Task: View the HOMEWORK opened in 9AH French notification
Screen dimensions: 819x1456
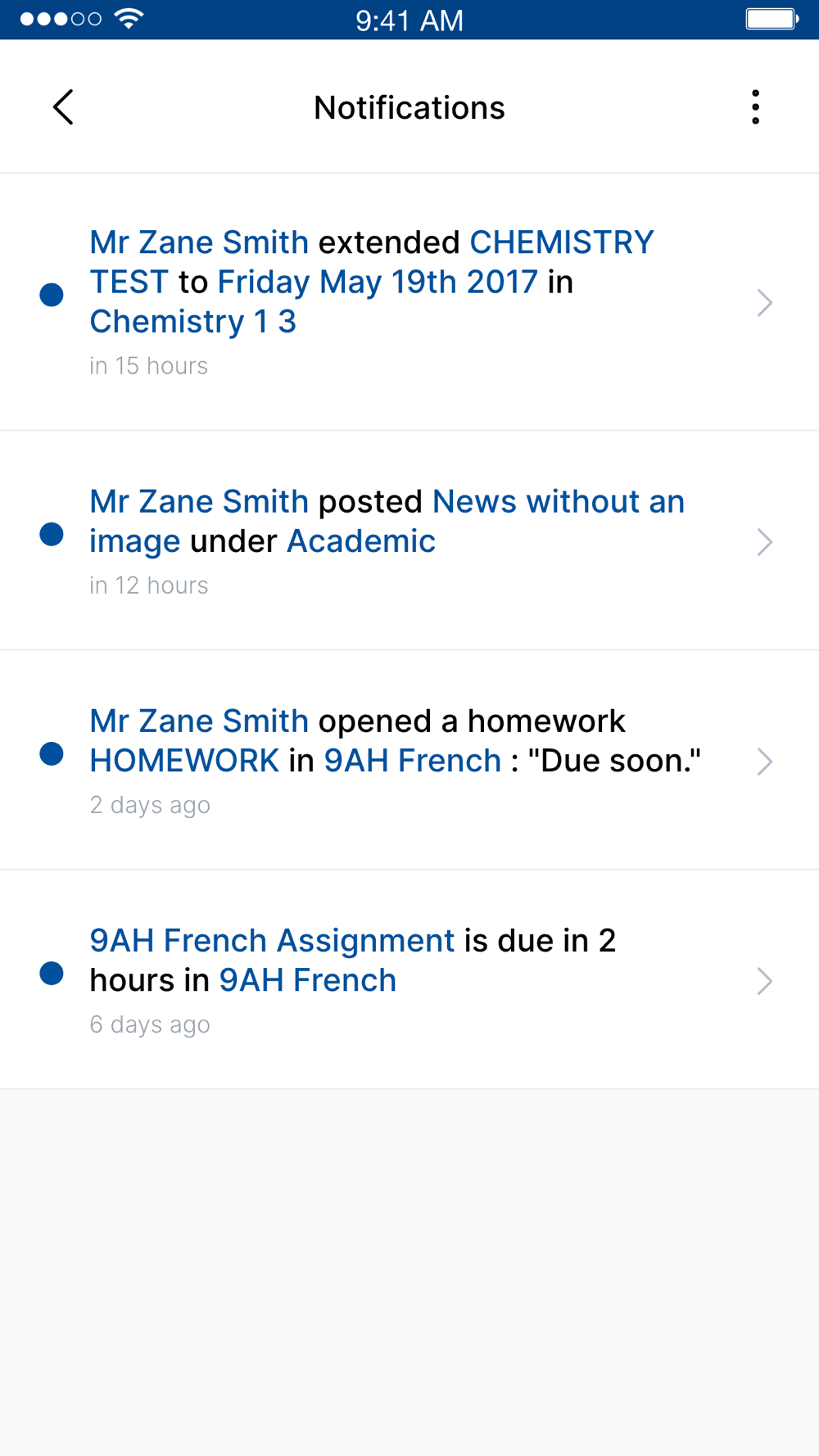Action: coord(409,761)
